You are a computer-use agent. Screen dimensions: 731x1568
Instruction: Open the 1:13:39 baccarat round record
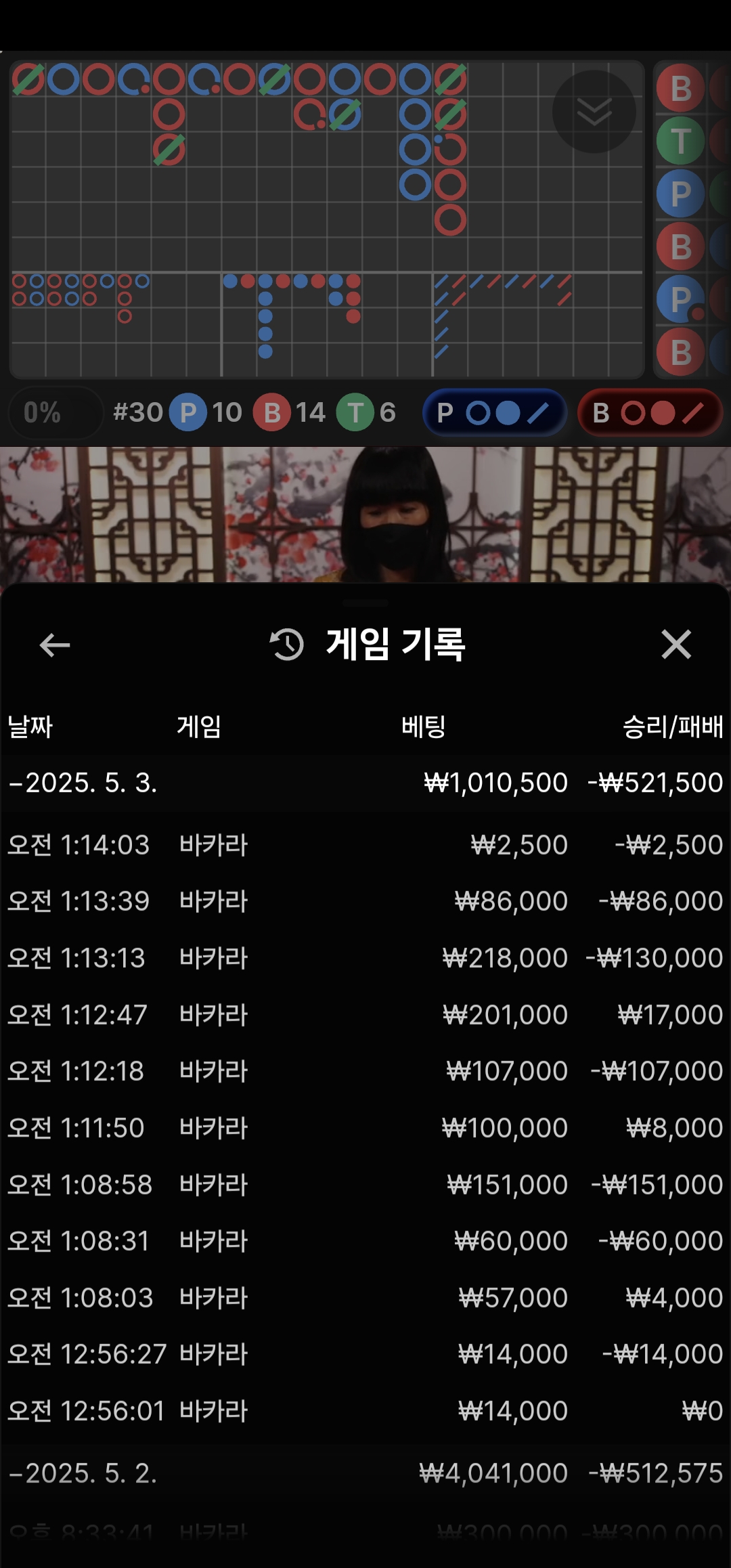pos(365,901)
